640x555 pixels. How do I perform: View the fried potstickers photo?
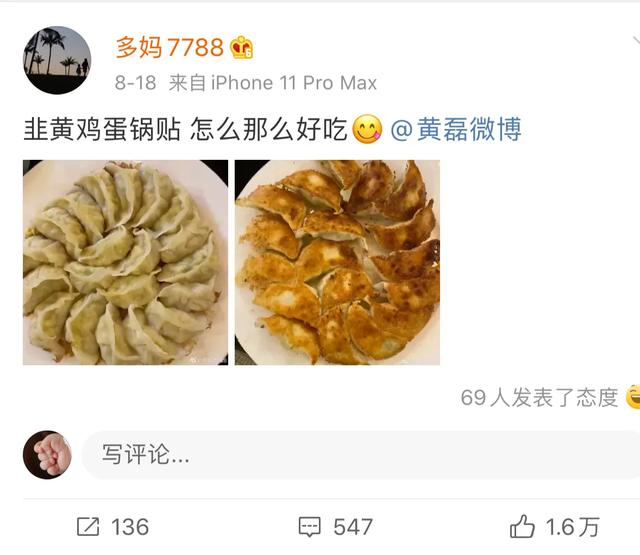(x=337, y=262)
